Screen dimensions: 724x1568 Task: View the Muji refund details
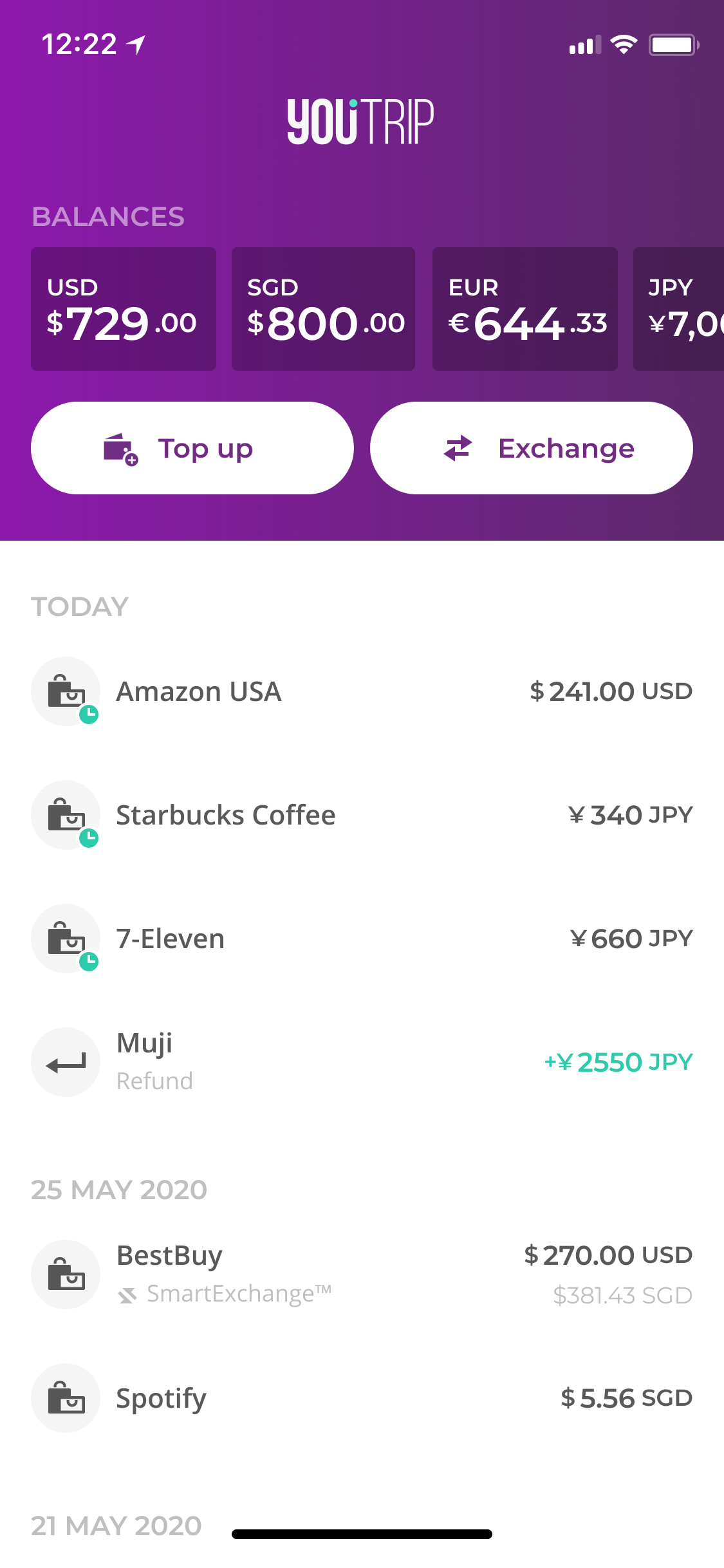[x=362, y=1062]
